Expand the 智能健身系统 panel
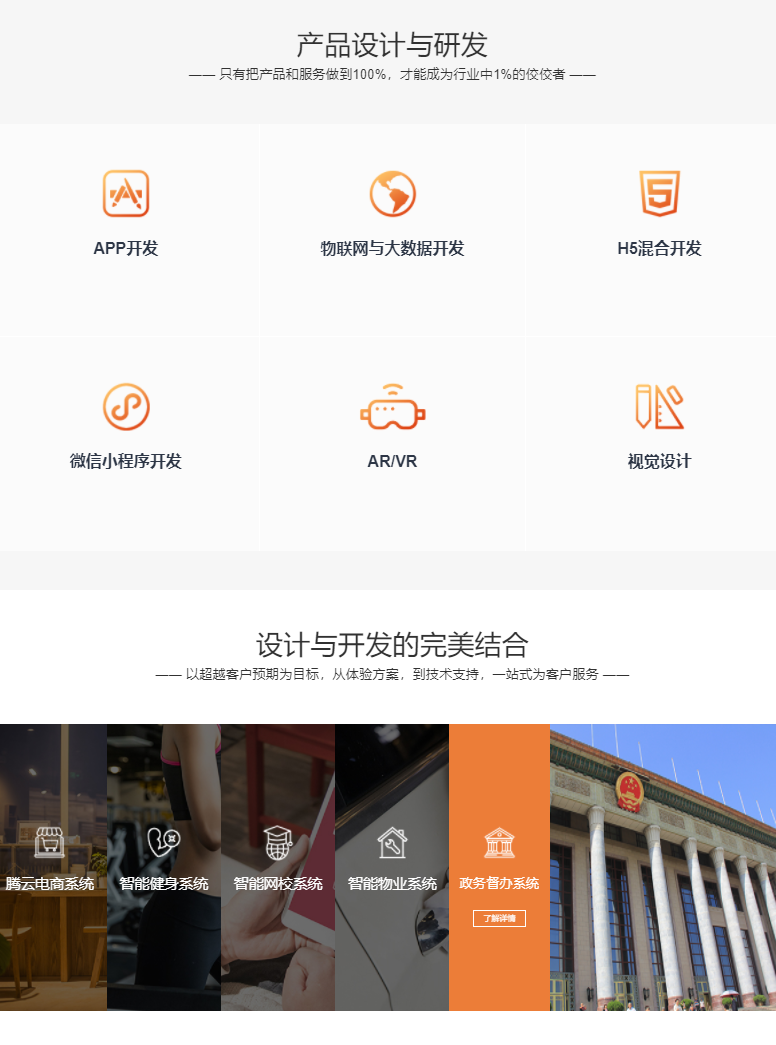The width and height of the screenshot is (776, 1045). coord(164,866)
